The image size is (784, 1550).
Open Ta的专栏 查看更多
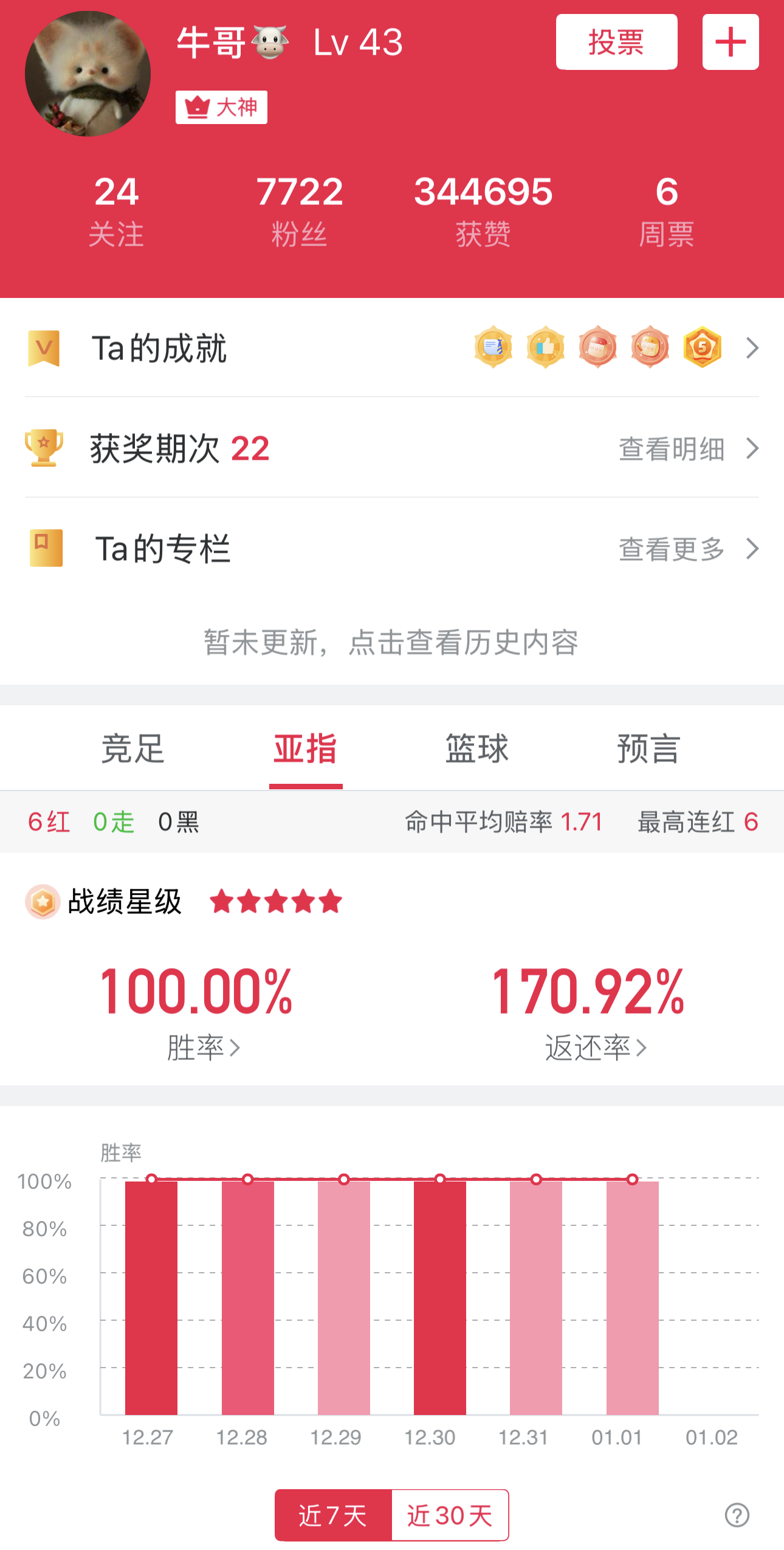click(686, 549)
